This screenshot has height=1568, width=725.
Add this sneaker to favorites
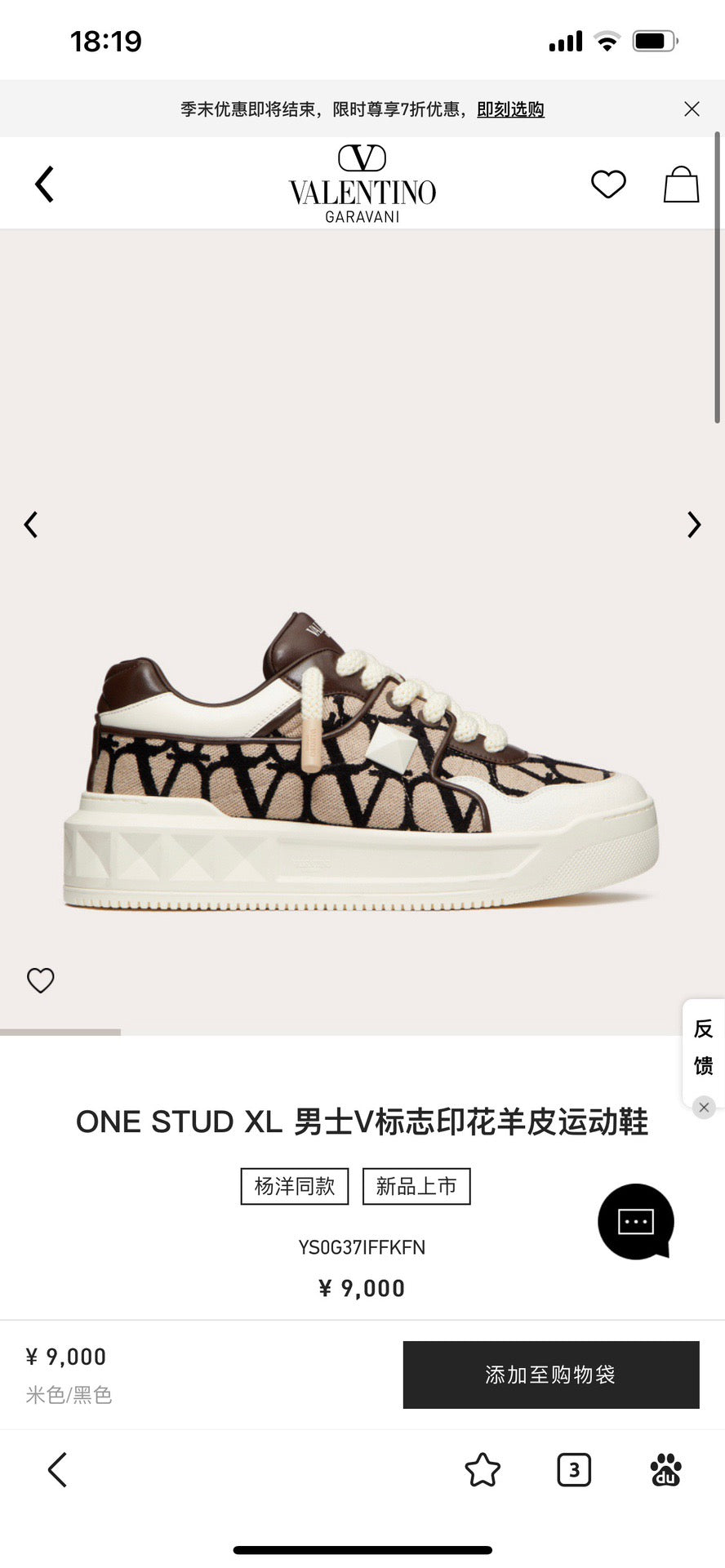(x=41, y=979)
